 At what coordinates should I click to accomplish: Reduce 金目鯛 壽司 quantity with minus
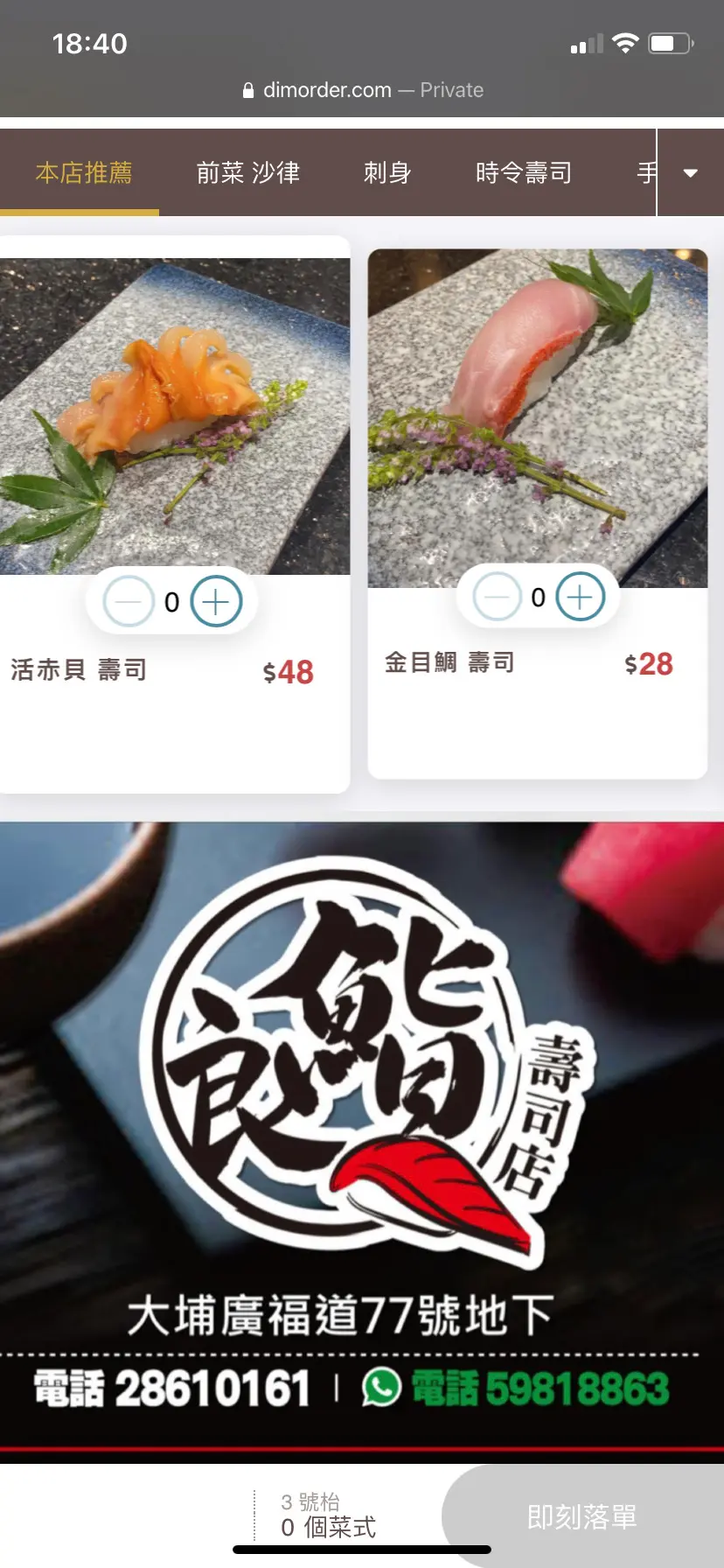point(497,597)
